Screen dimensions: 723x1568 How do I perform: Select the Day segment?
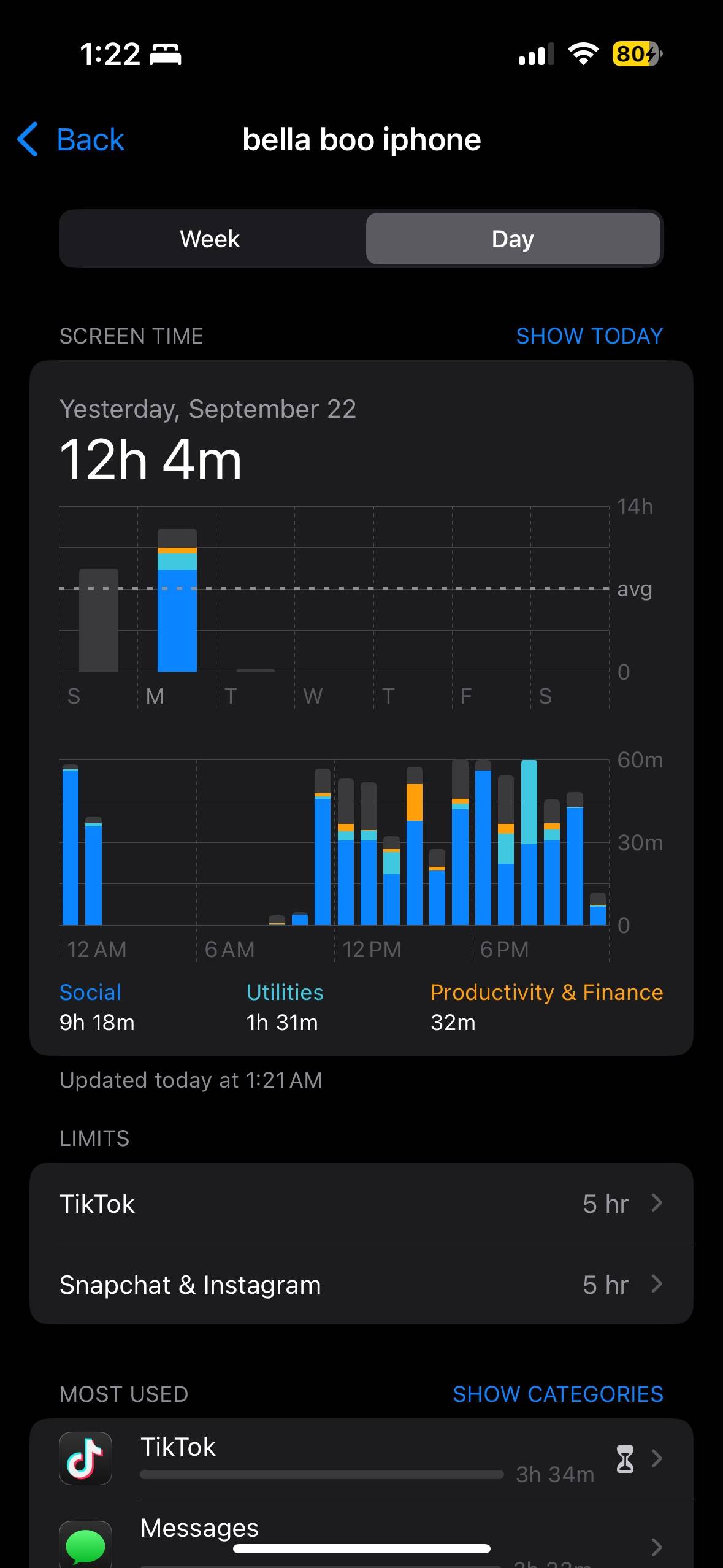[x=513, y=239]
